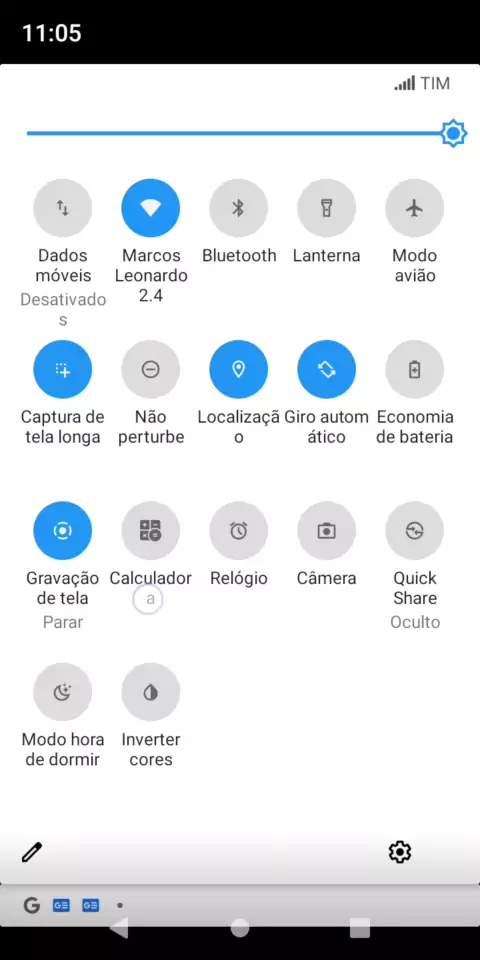Turn off Giro automático

pyautogui.click(x=326, y=370)
